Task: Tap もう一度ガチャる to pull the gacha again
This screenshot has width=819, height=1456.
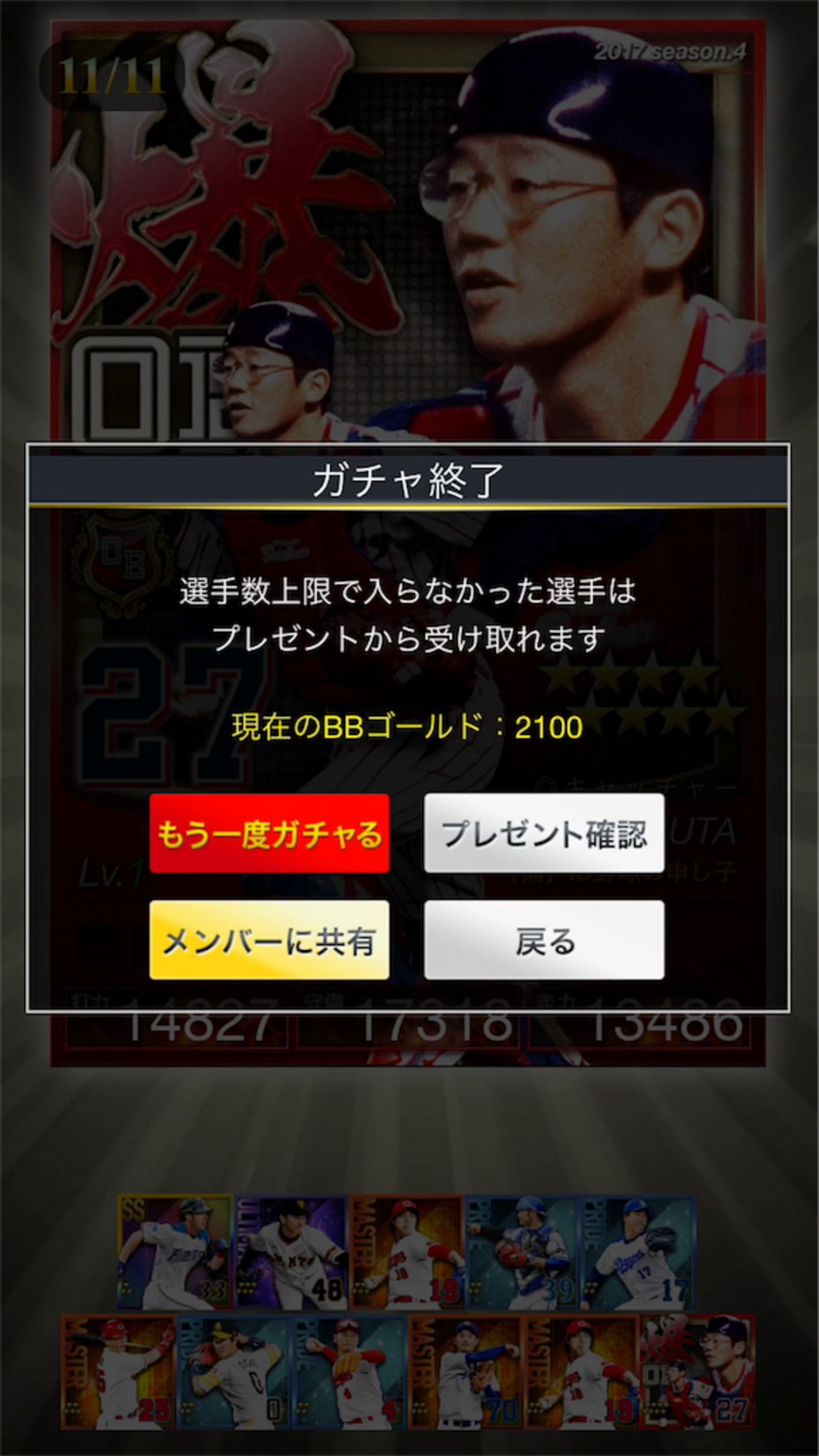Action: 269,833
